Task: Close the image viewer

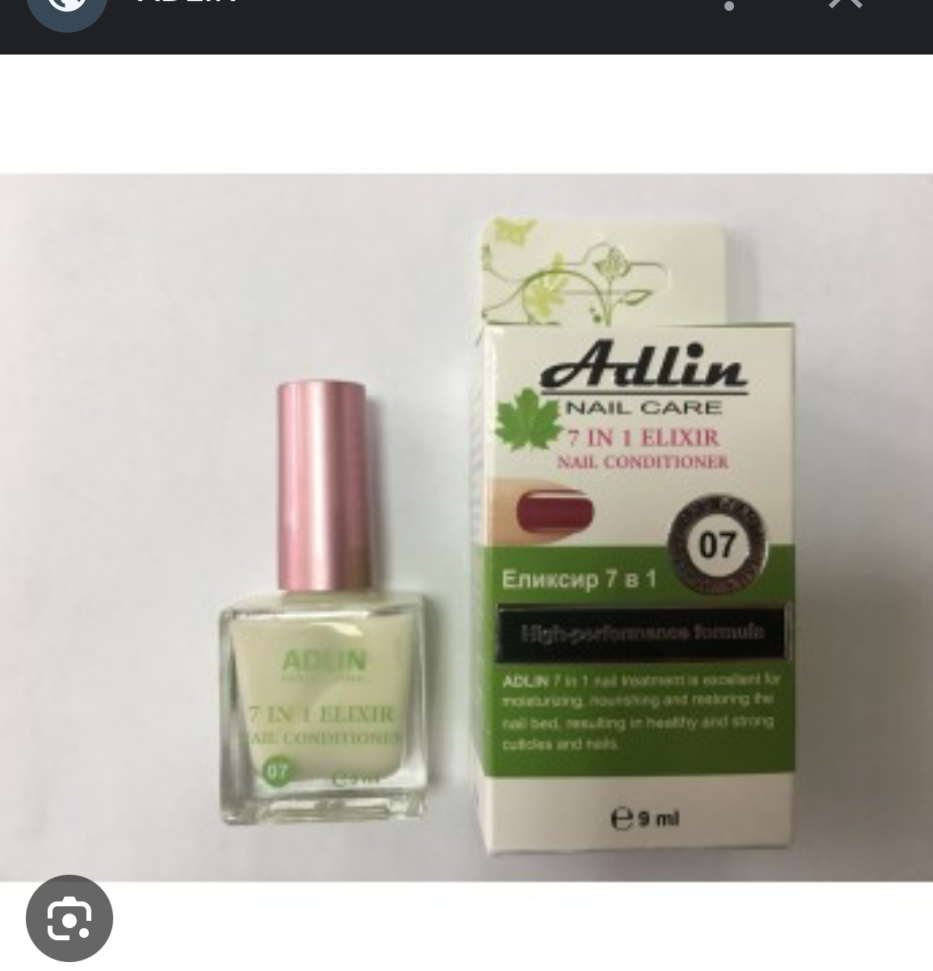Action: coord(845,5)
